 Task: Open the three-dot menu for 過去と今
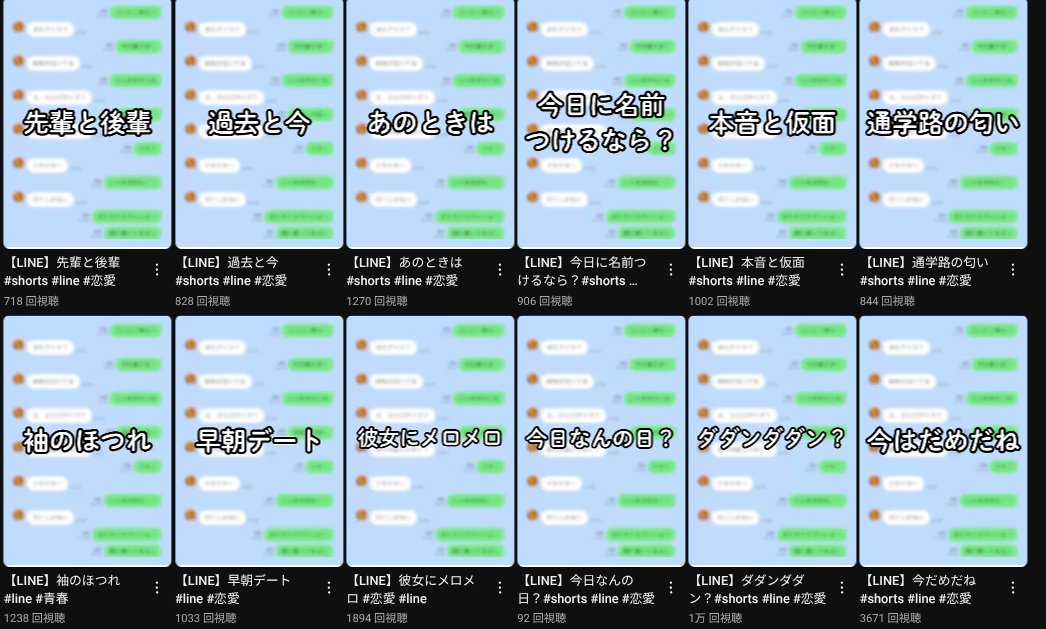coord(328,270)
